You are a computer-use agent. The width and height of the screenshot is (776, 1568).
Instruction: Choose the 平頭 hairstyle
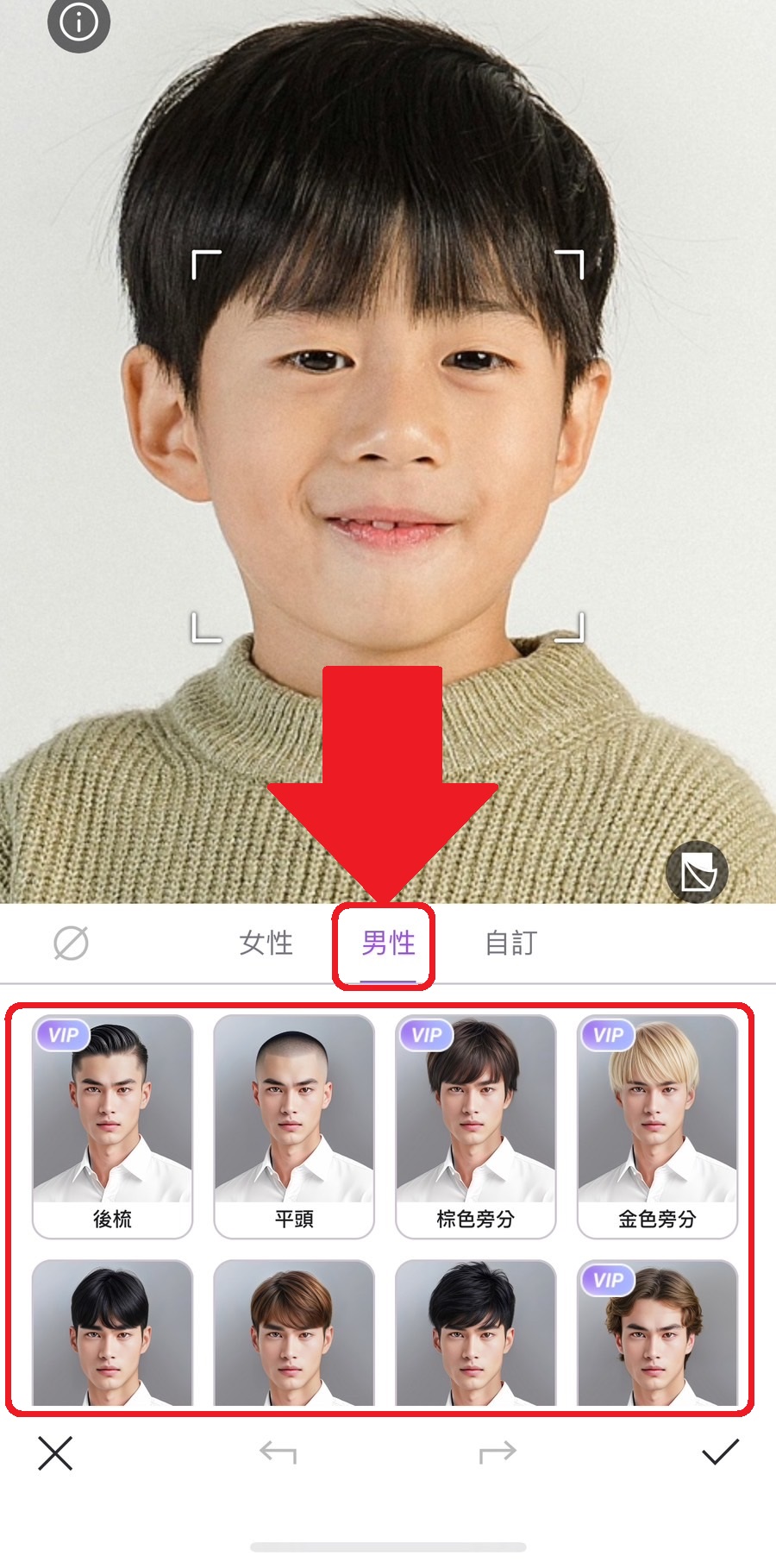(x=294, y=1126)
